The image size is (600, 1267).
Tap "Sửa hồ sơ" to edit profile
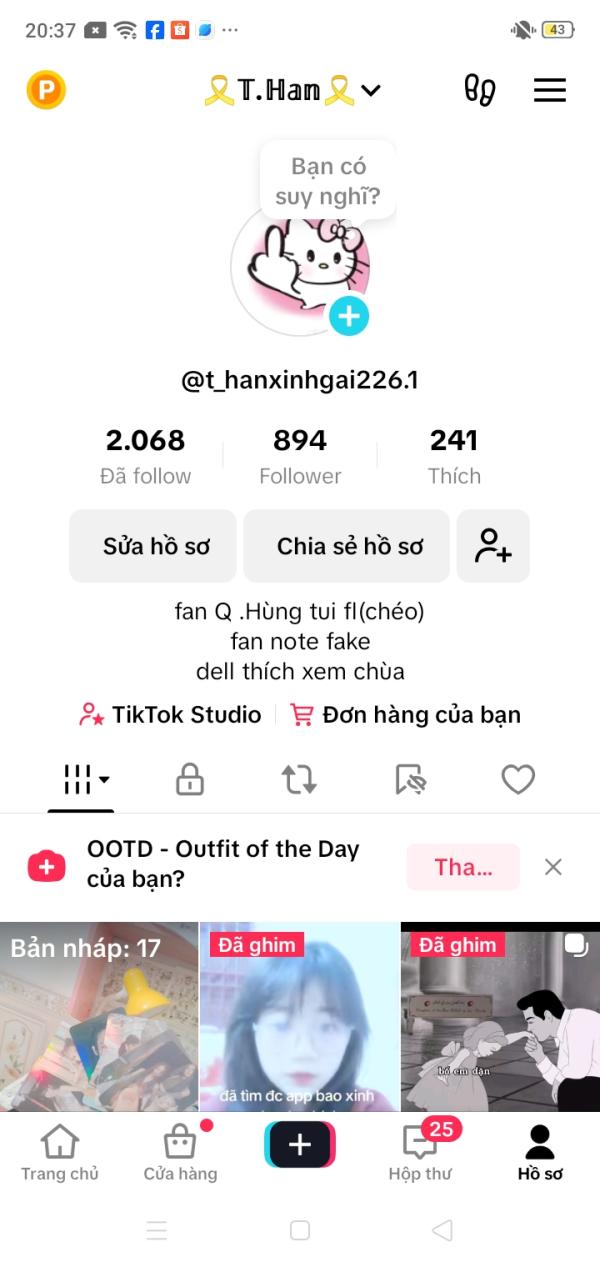click(153, 546)
